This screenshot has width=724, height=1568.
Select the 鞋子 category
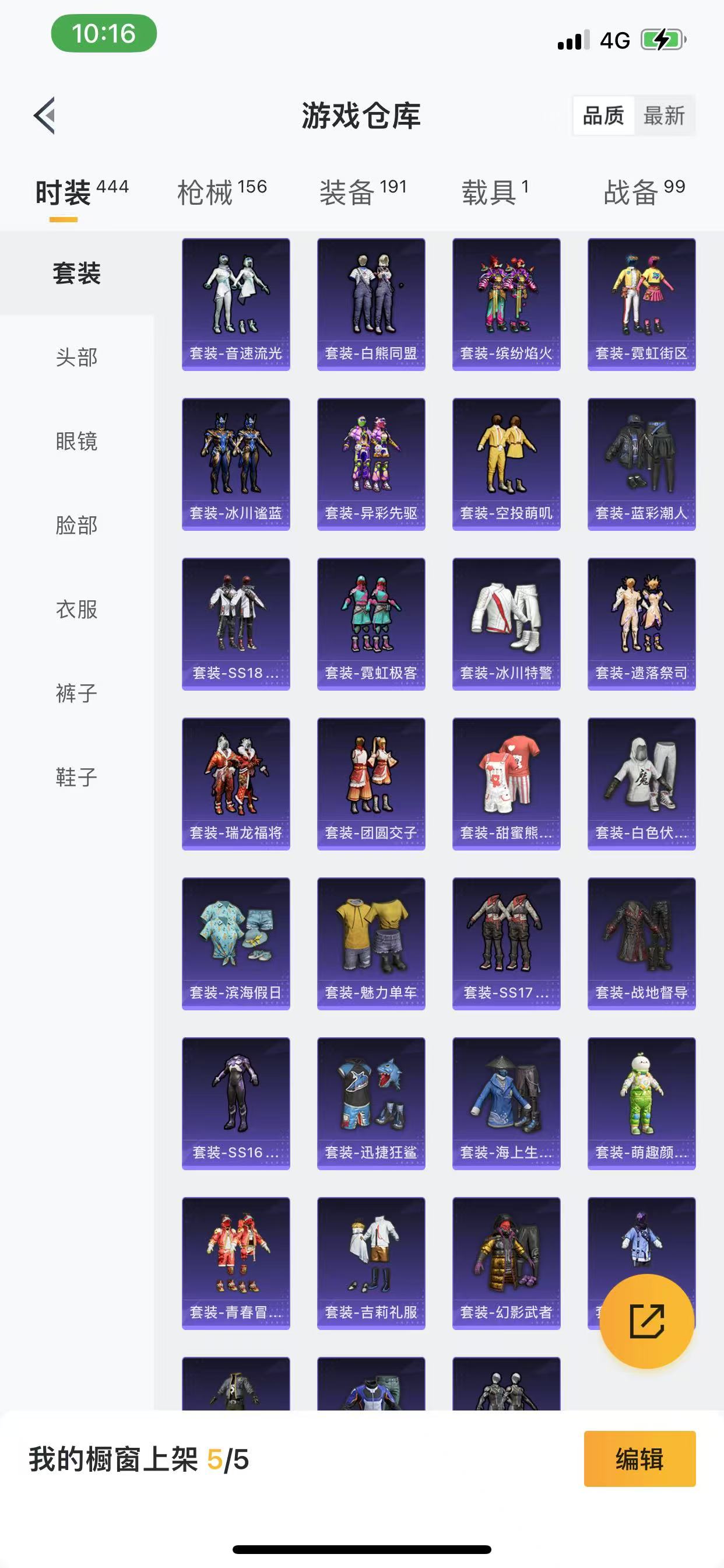coord(77,776)
